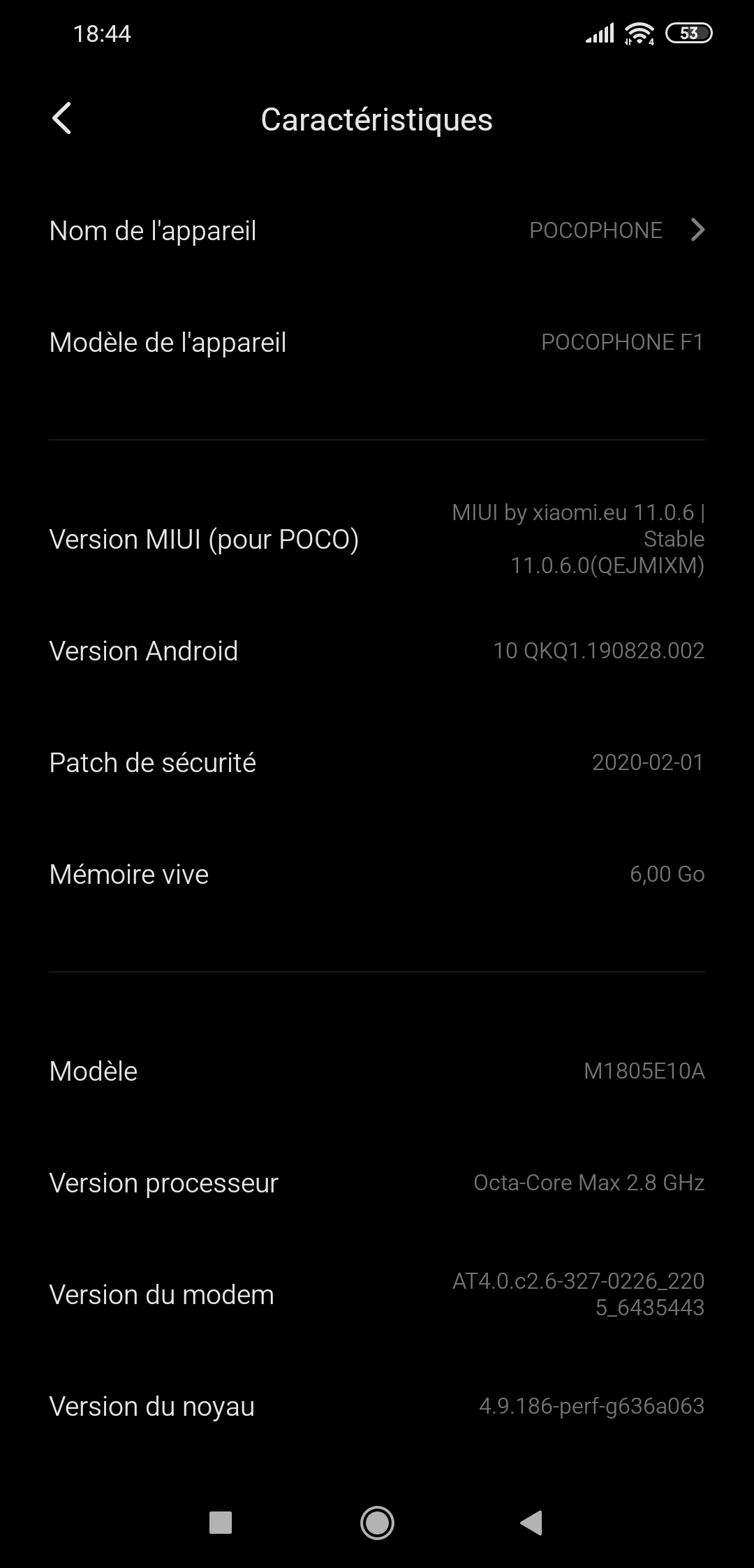
Task: Go back using the top-left arrow
Action: tap(62, 118)
